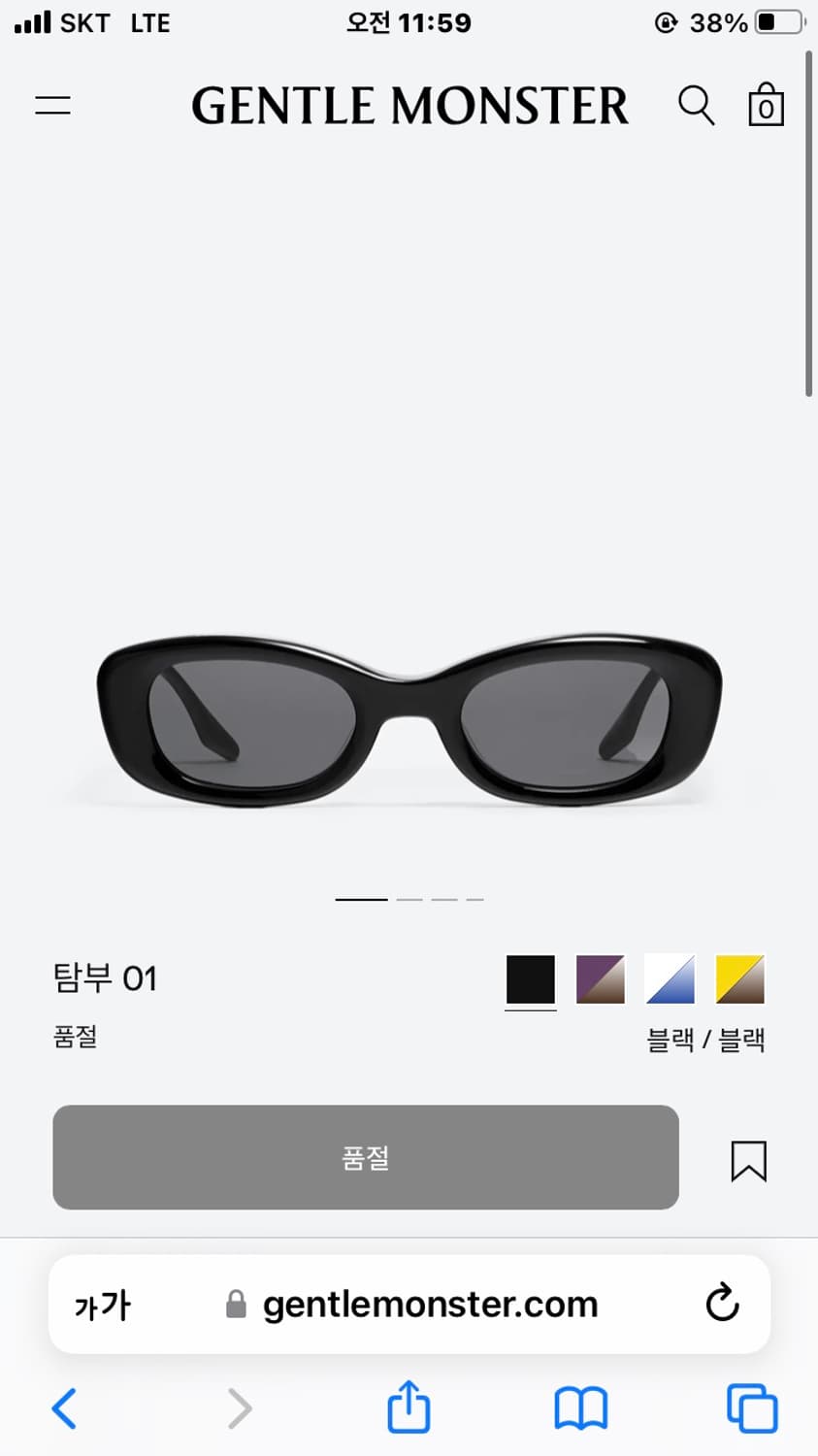Screen dimensions: 818x1456
Task: Open the search icon in the header
Action: click(697, 105)
